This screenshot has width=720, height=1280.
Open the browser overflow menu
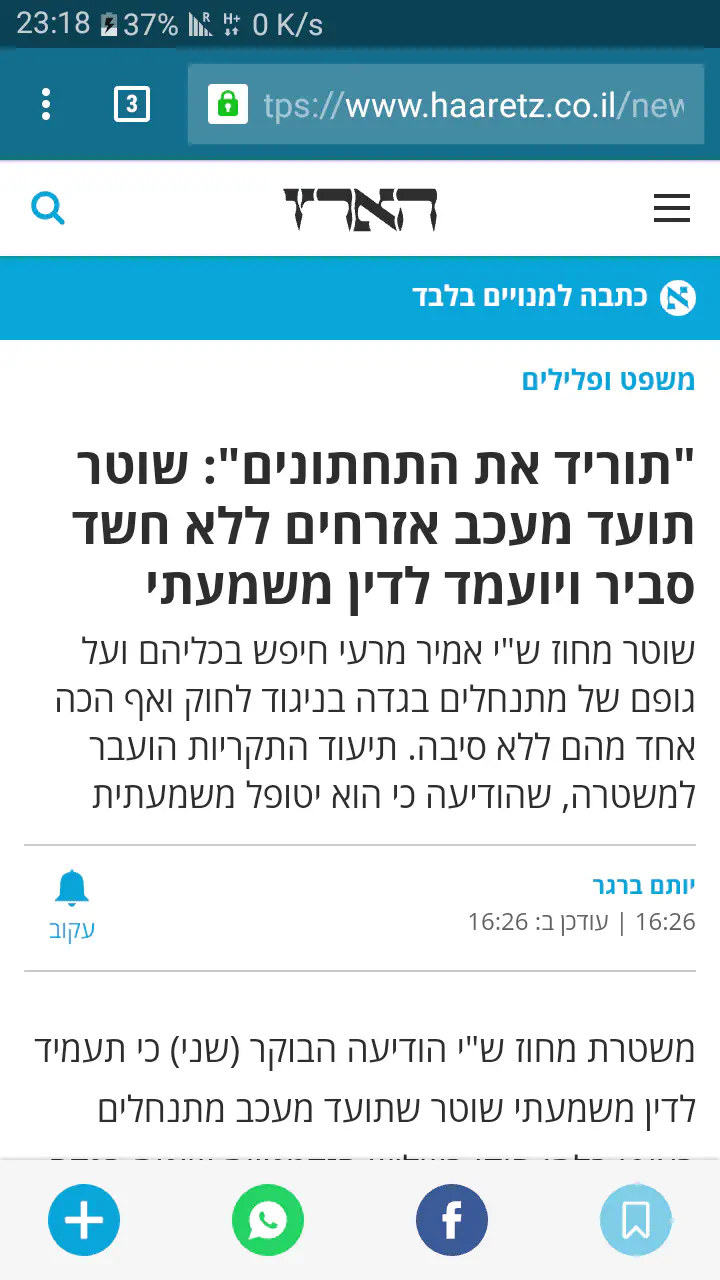point(46,104)
